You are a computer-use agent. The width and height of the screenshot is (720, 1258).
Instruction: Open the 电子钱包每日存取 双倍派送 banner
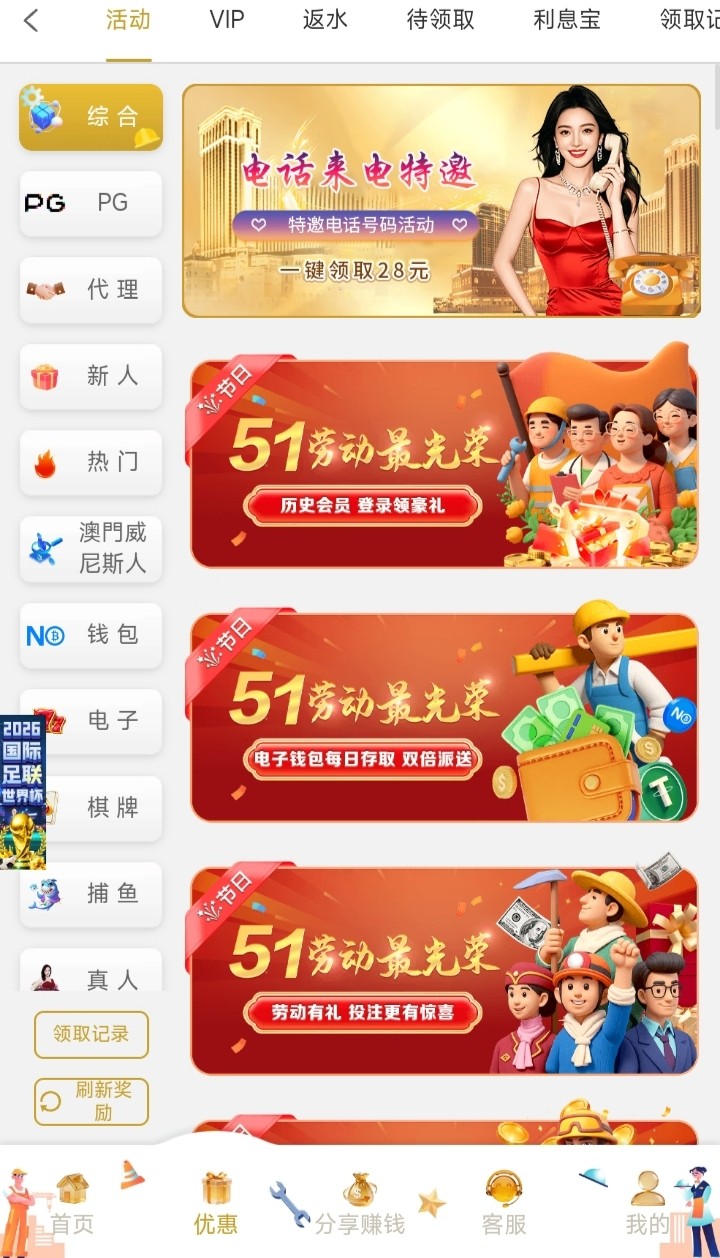pyautogui.click(x=444, y=717)
